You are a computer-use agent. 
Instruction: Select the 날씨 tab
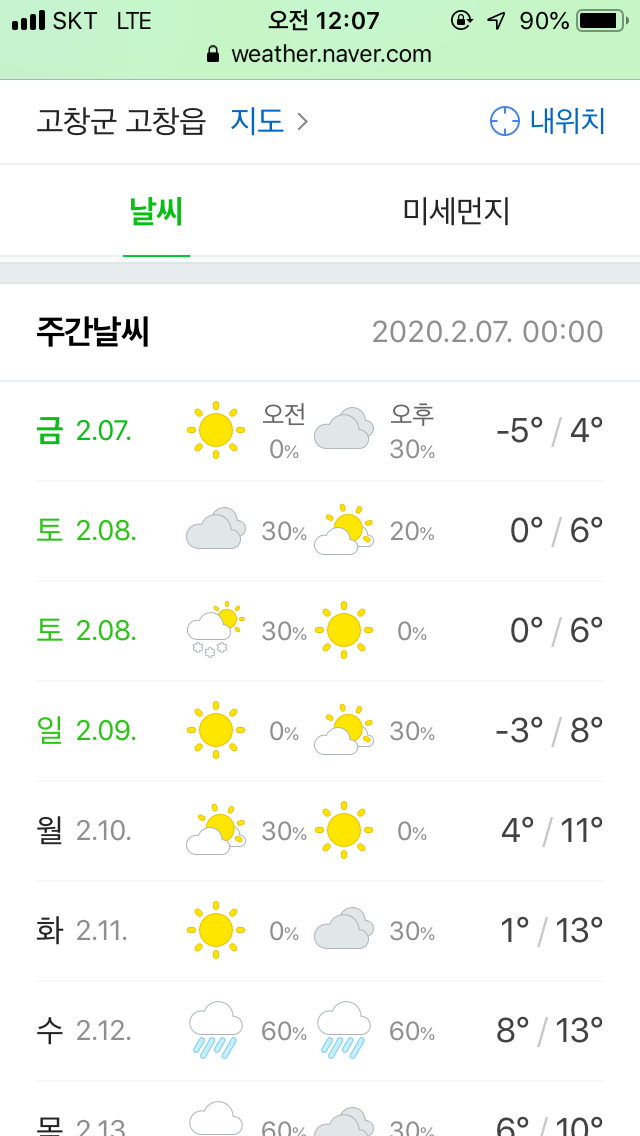157,212
